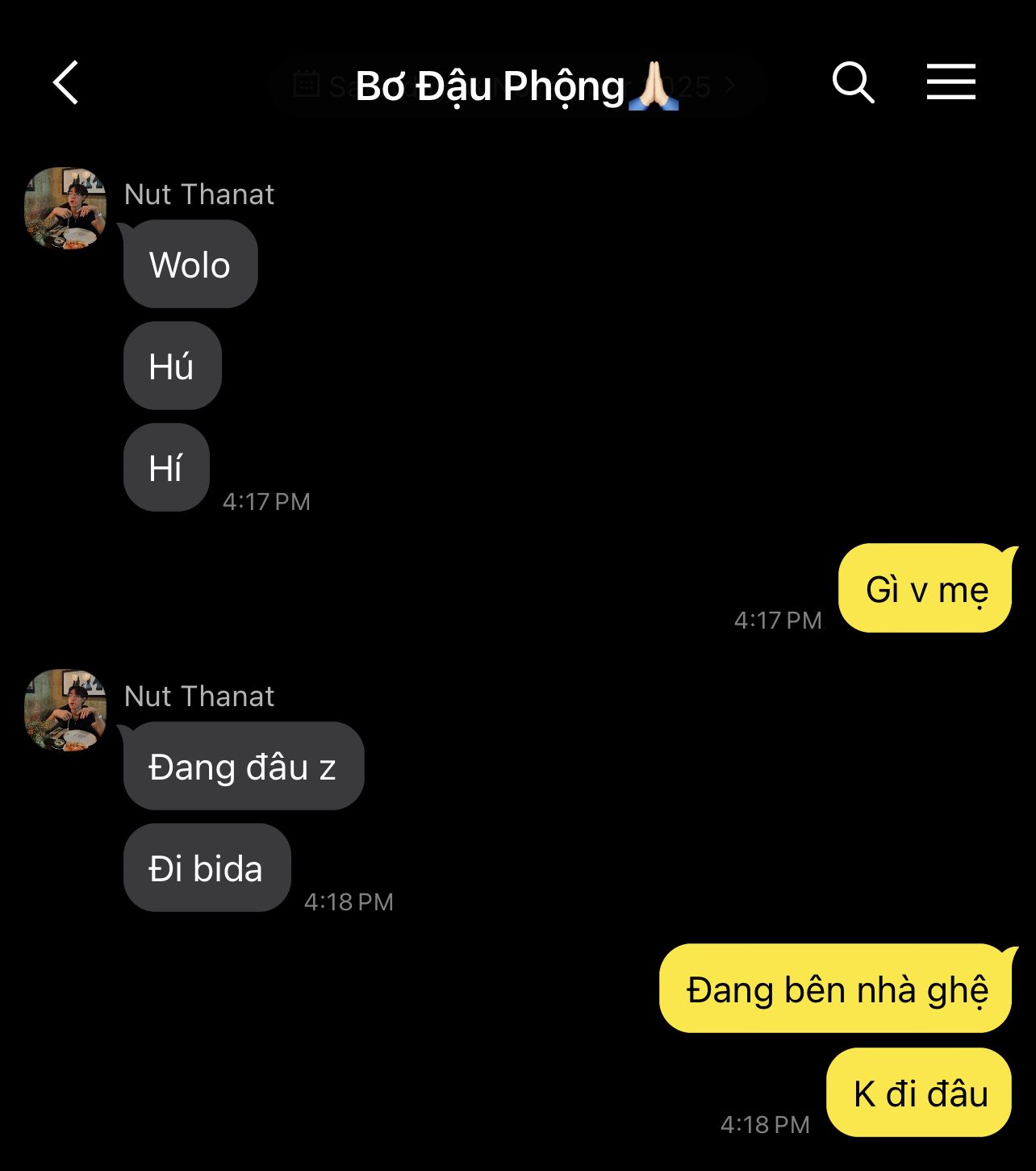This screenshot has height=1171, width=1036.
Task: Tap Nut Thanat's avatar beside "Đang đâu z"
Action: tap(66, 710)
